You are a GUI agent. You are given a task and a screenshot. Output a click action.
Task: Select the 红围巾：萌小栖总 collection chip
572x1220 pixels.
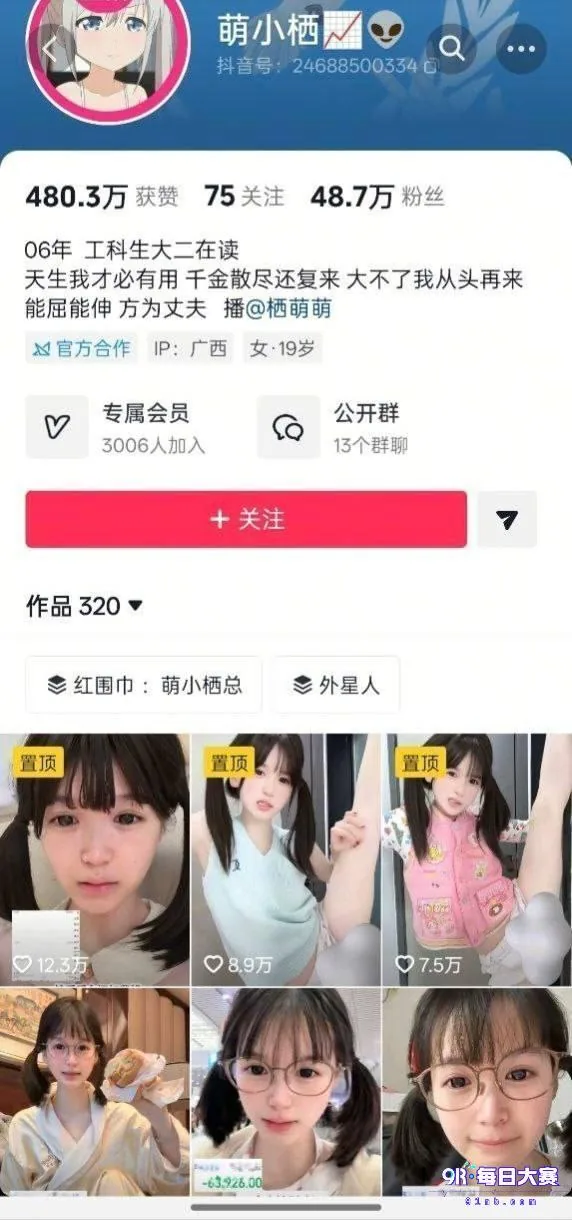click(144, 685)
